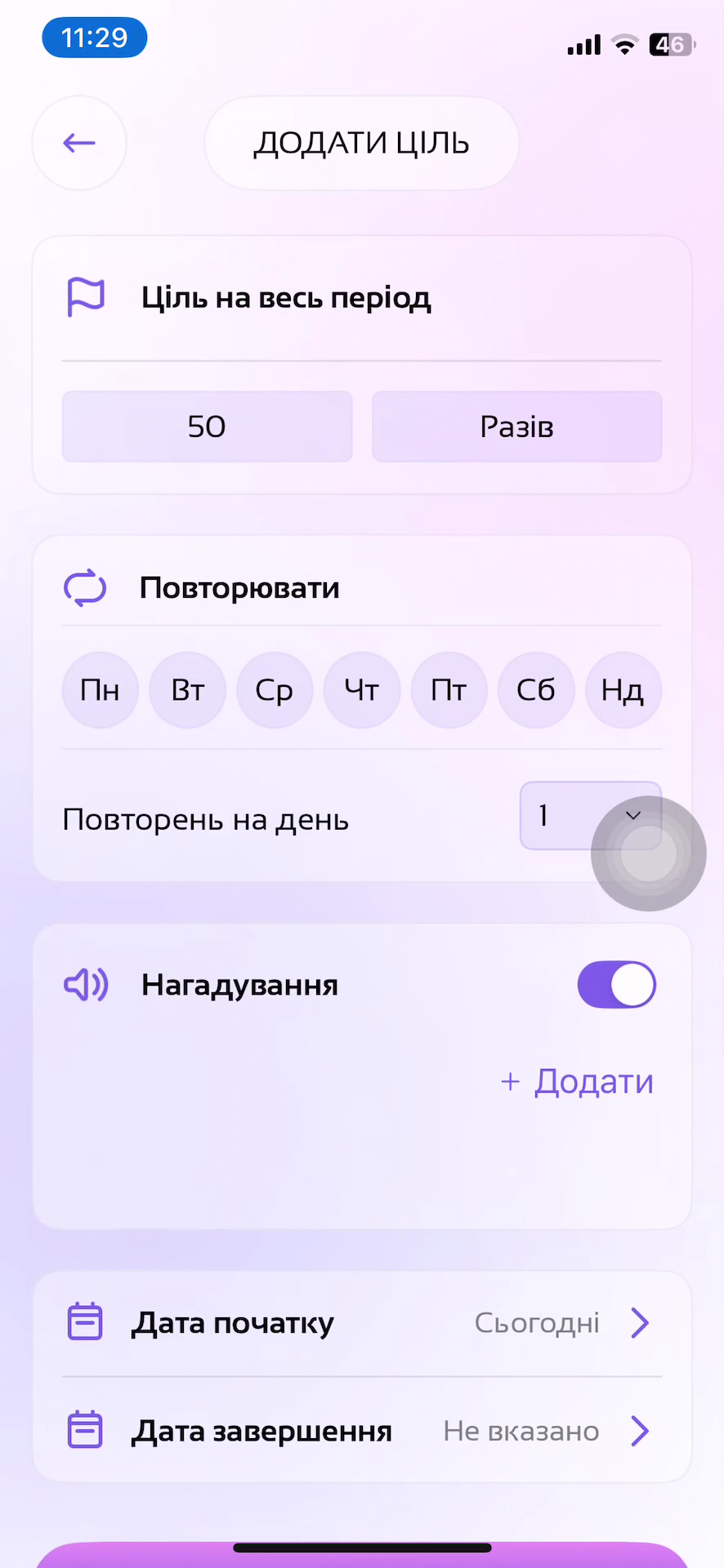724x1568 pixels.
Task: Open the Дата завершення row
Action: (361, 1430)
